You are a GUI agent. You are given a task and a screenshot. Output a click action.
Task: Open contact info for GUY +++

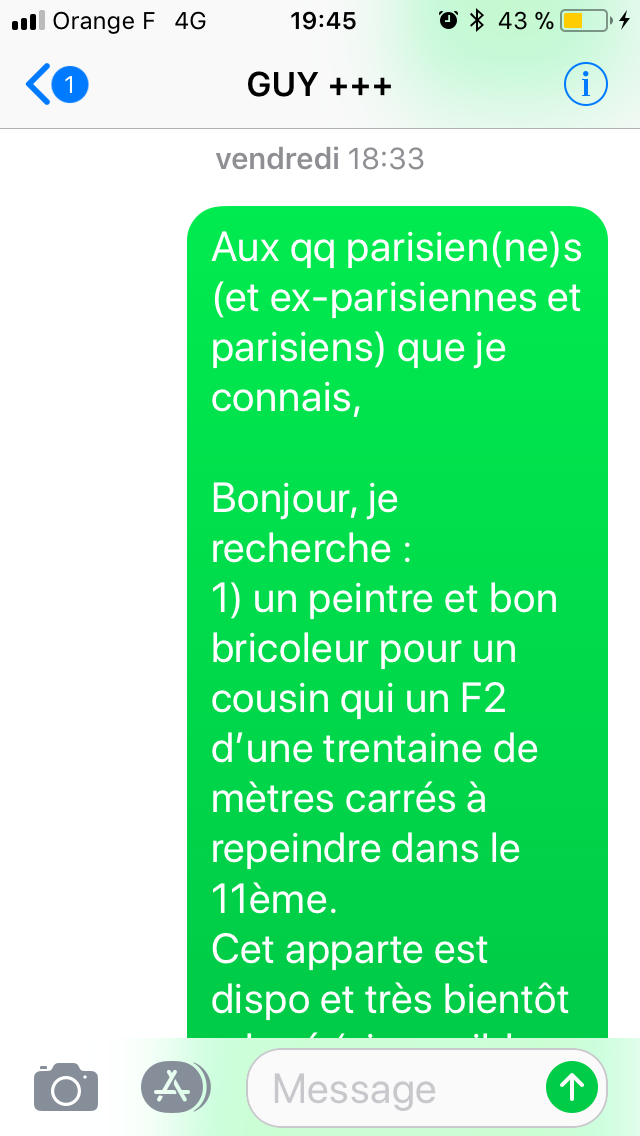coord(586,85)
